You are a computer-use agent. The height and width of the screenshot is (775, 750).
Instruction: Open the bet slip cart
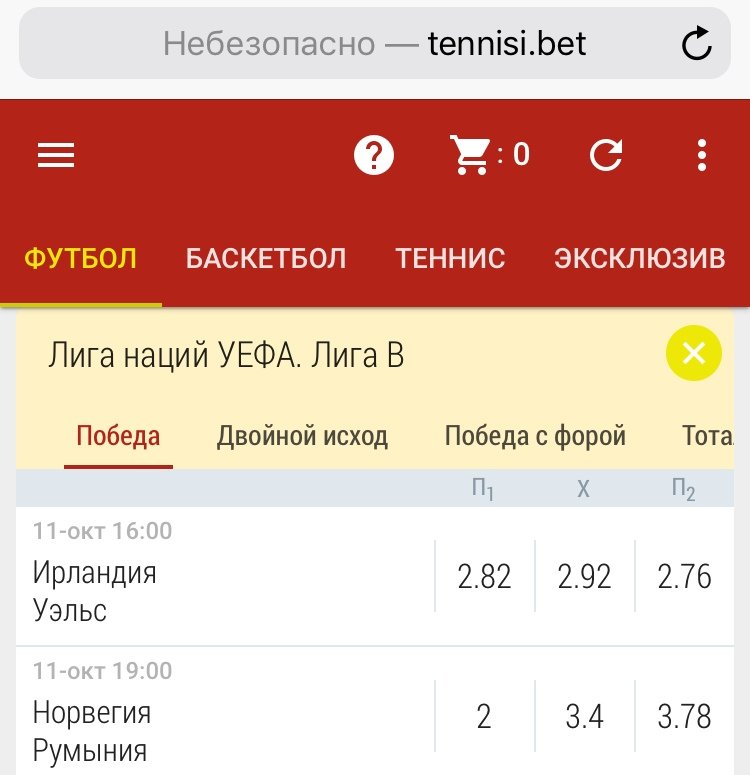[489, 155]
